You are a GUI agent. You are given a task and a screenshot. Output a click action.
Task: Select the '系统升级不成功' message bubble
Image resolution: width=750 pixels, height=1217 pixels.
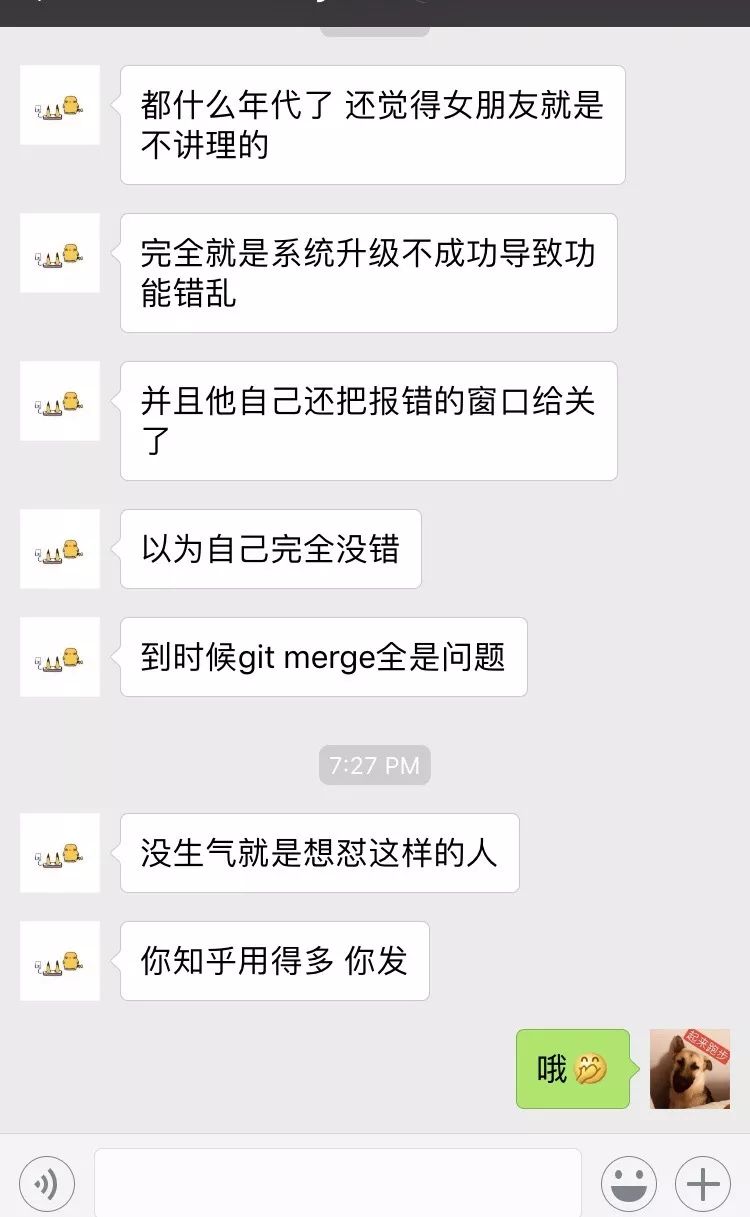pyautogui.click(x=370, y=272)
